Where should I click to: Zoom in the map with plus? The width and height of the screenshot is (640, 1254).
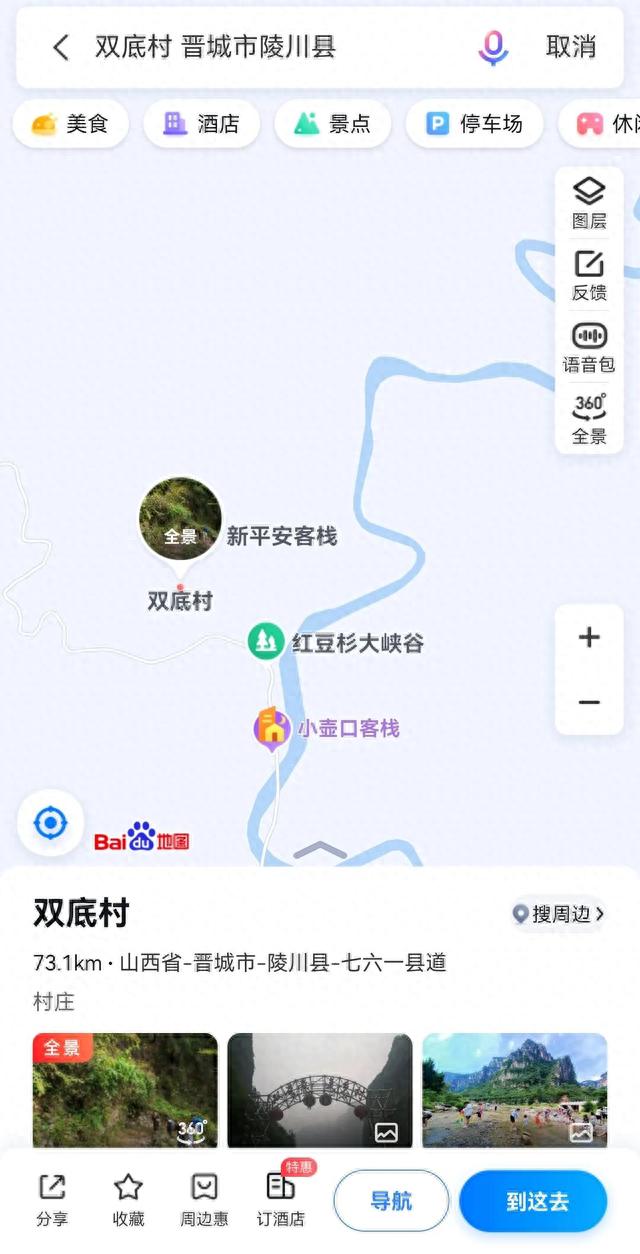click(589, 638)
